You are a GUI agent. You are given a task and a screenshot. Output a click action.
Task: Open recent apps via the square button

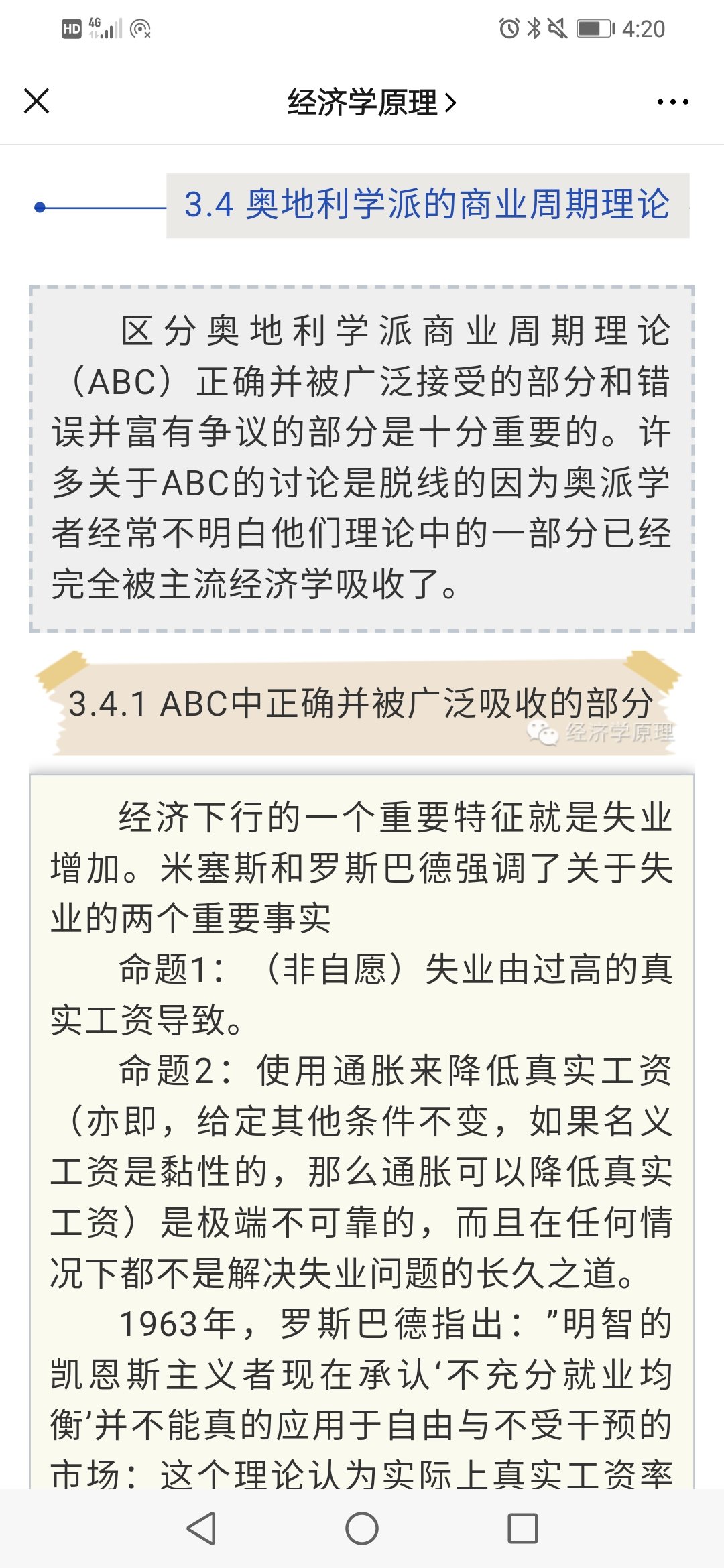coord(523,1528)
